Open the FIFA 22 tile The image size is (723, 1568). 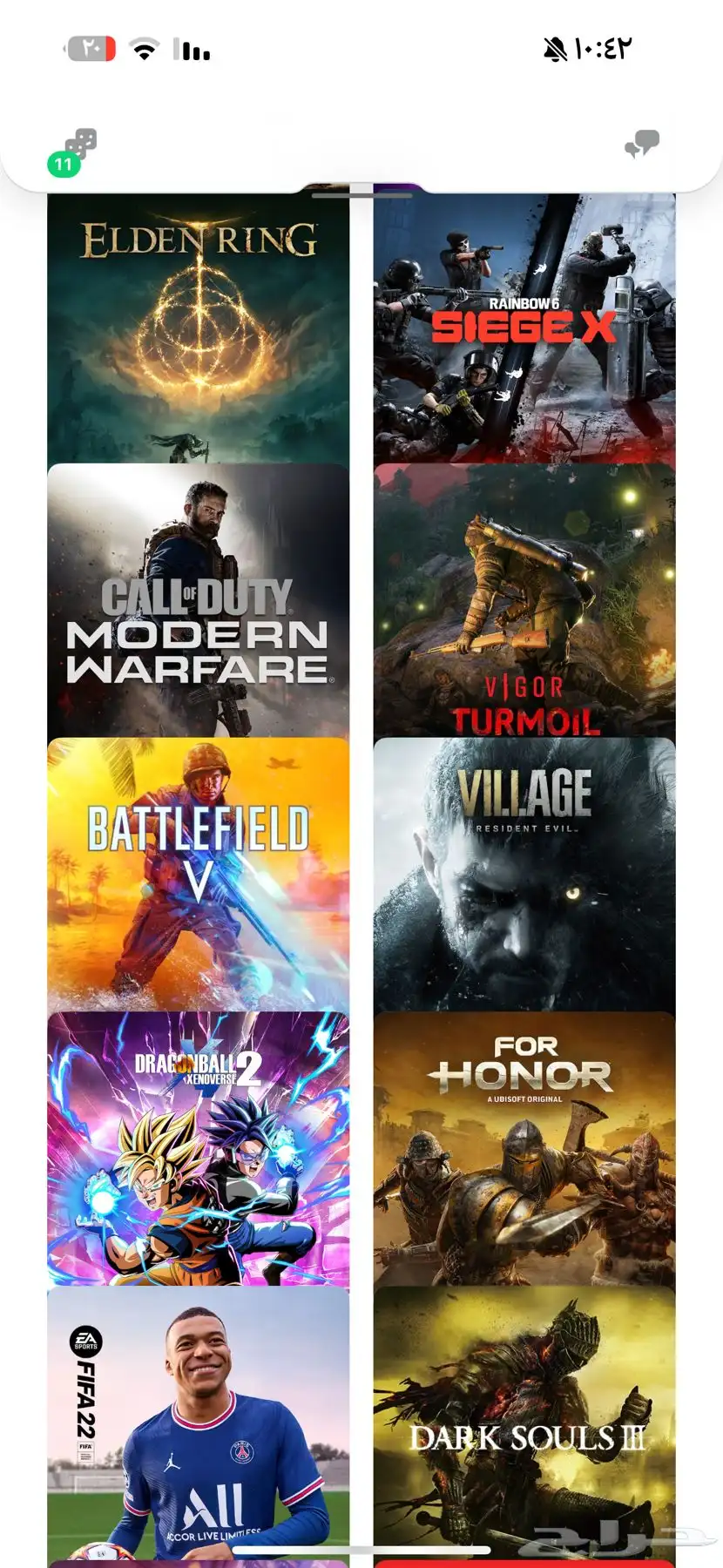click(x=199, y=1420)
